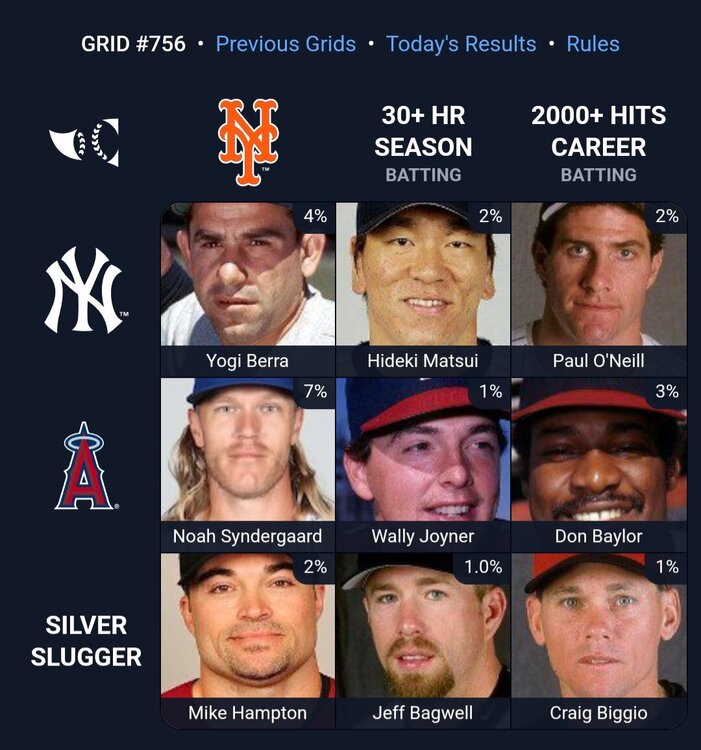Open the Mike Hampton tile

point(248,640)
